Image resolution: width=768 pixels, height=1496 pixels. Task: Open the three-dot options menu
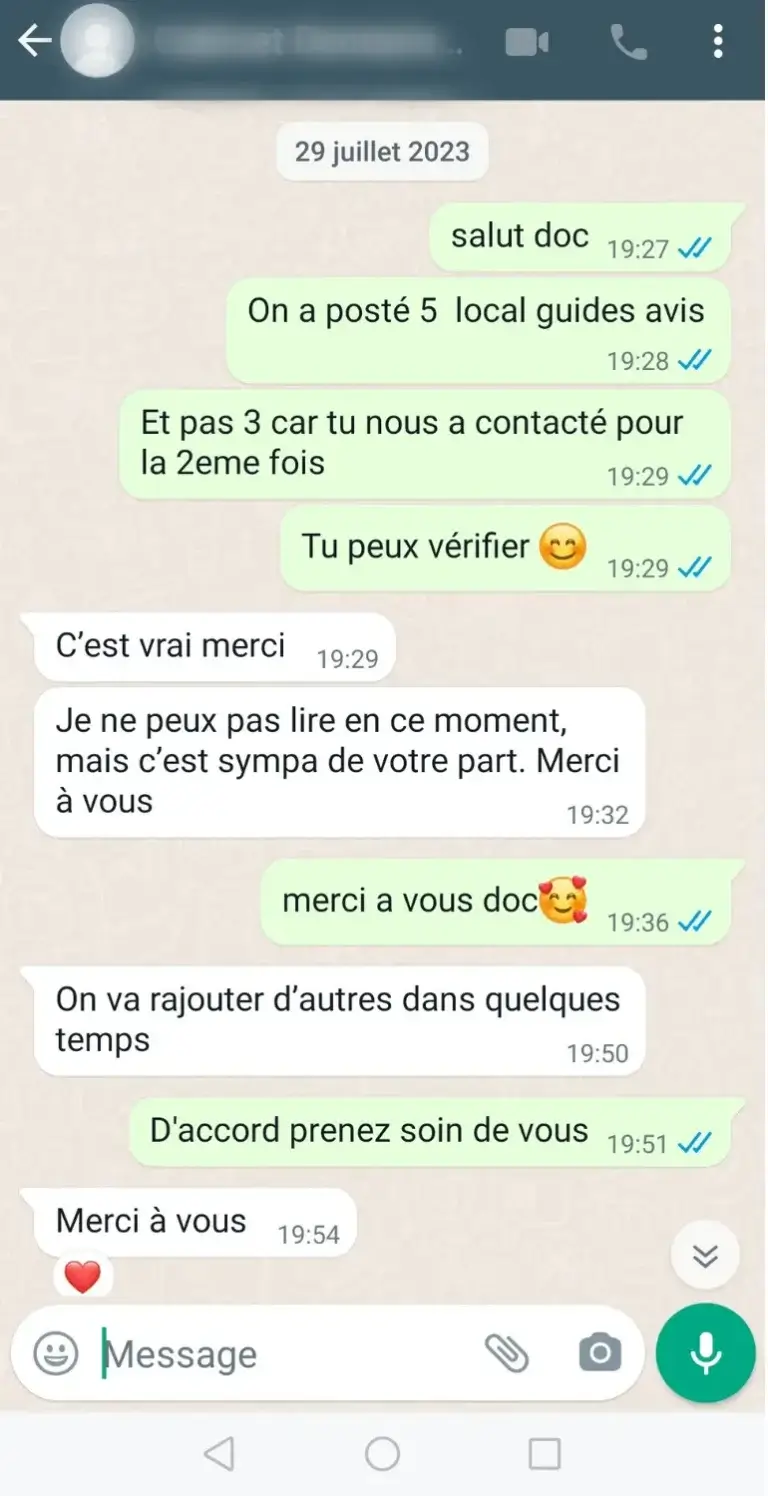(x=717, y=40)
